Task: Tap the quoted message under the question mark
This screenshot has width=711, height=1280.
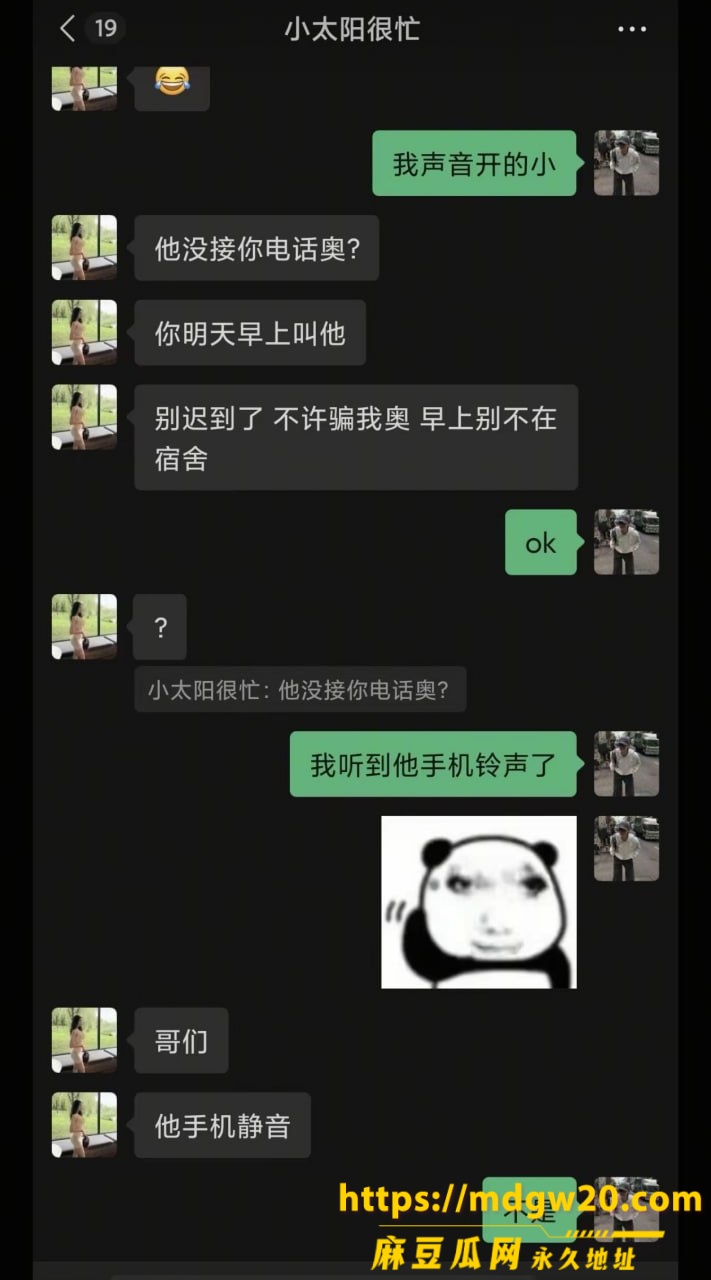Action: click(x=300, y=690)
